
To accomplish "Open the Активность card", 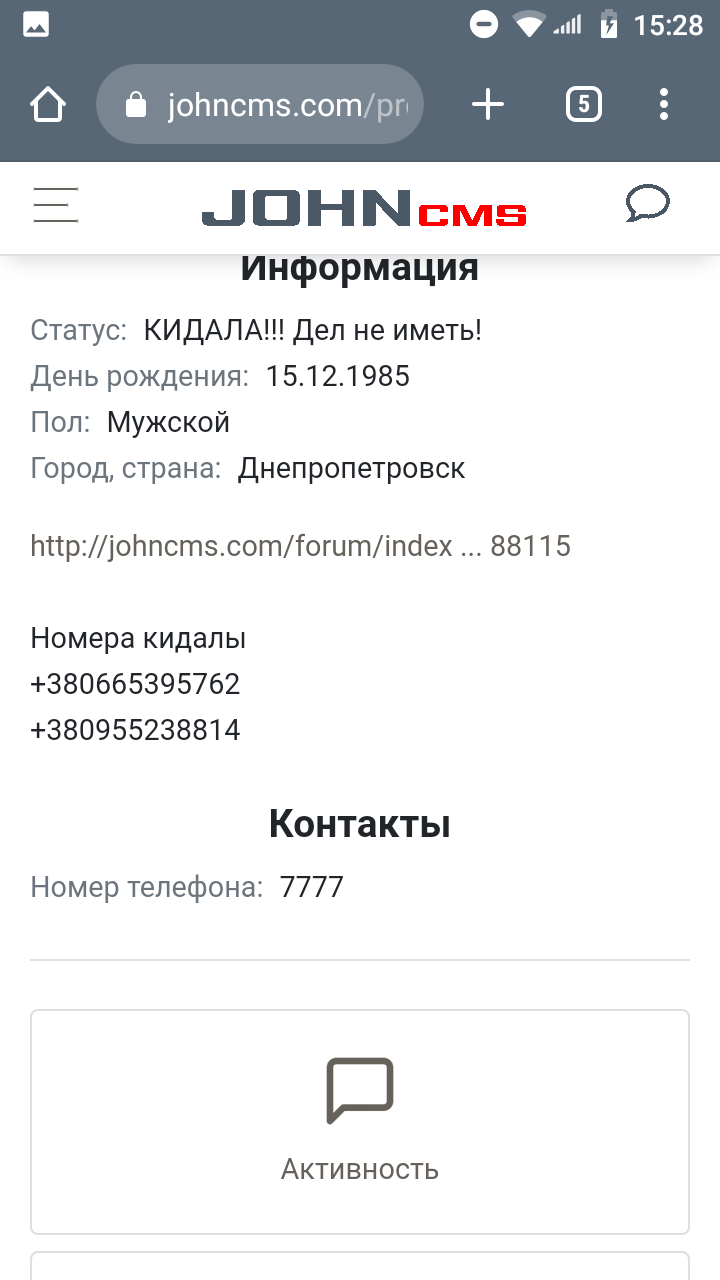I will click(360, 1121).
